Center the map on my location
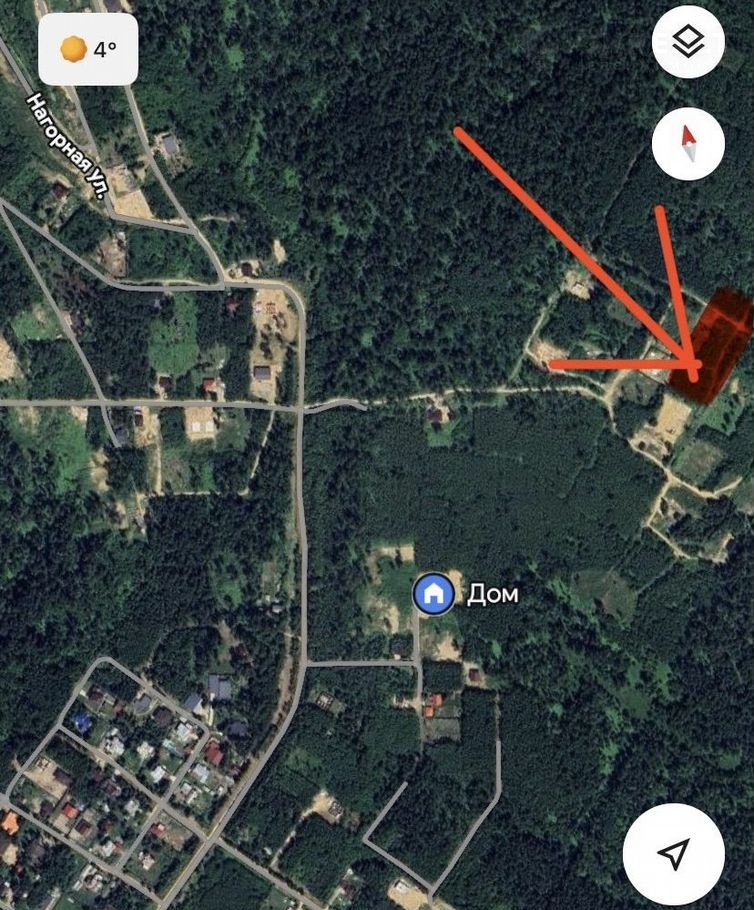 point(674,853)
